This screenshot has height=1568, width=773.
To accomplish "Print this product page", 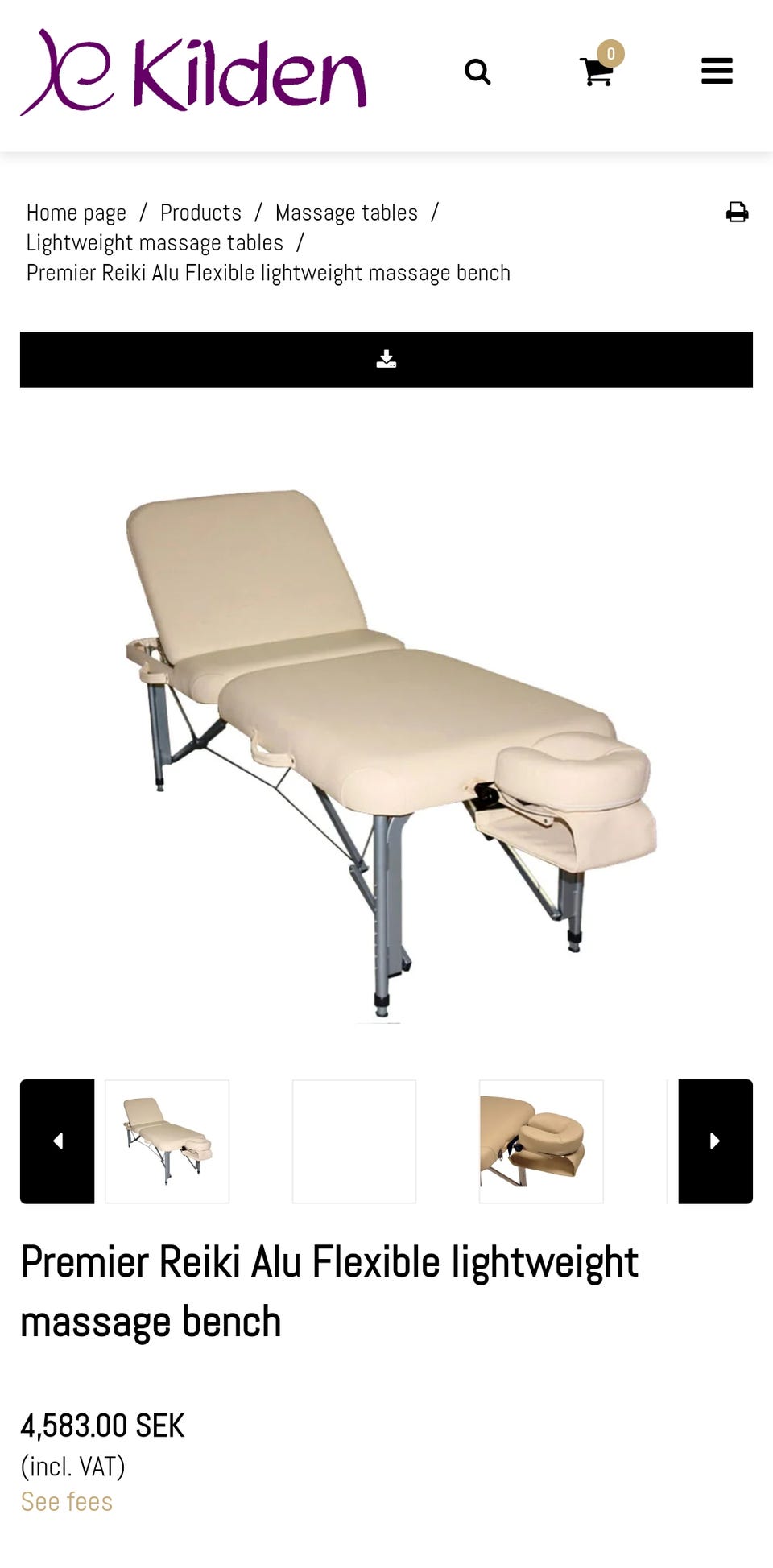I will point(737,212).
